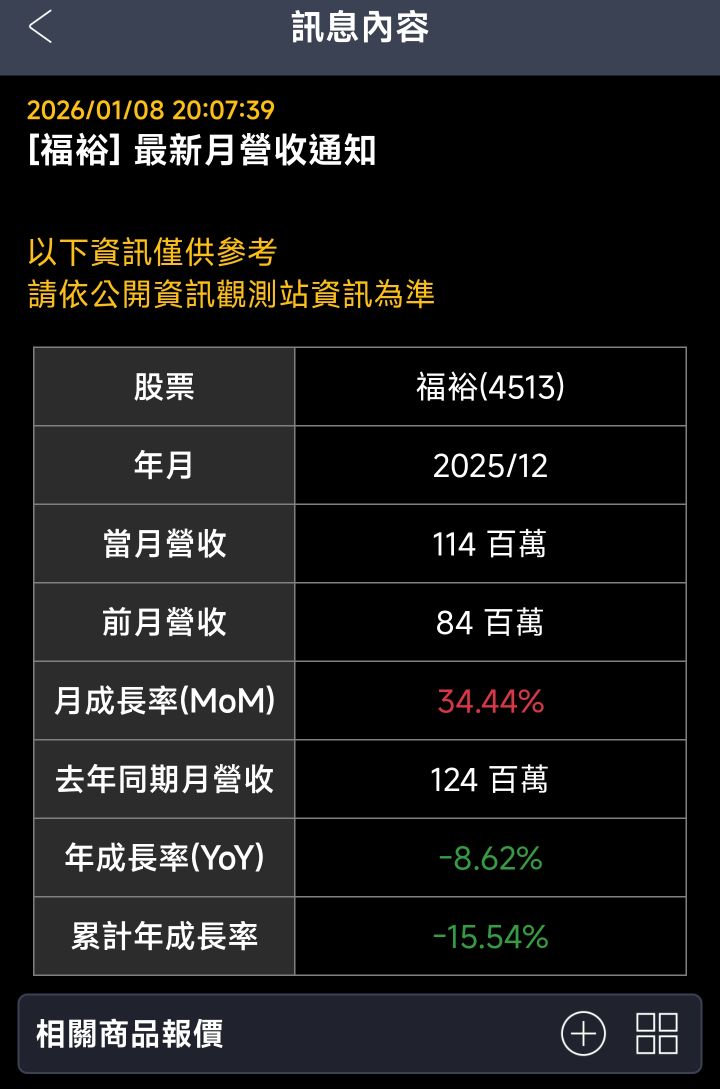720x1089 pixels.
Task: Tap the plus icon beside 相關商品報價
Action: click(583, 1033)
